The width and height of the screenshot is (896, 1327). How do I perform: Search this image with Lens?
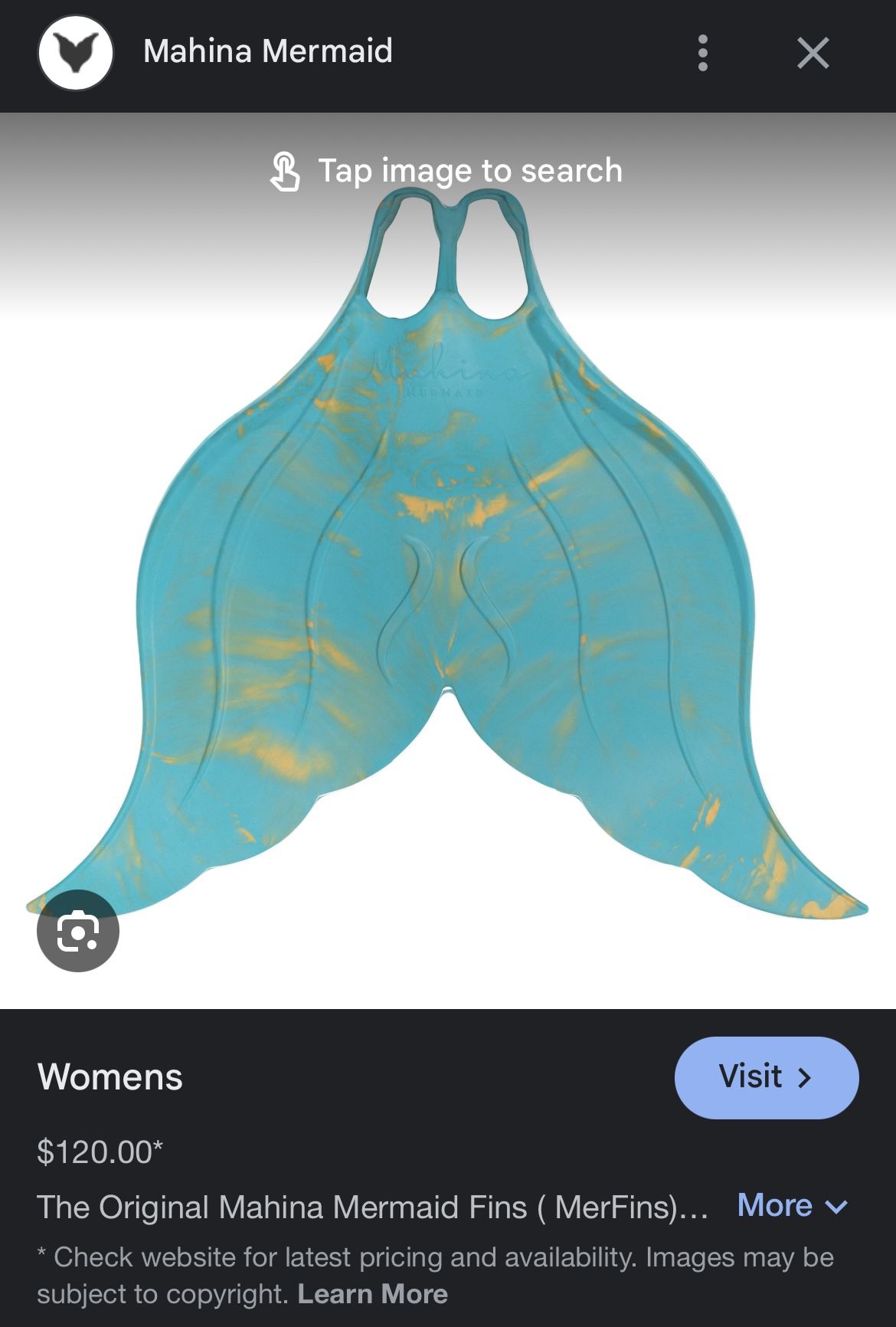[77, 931]
